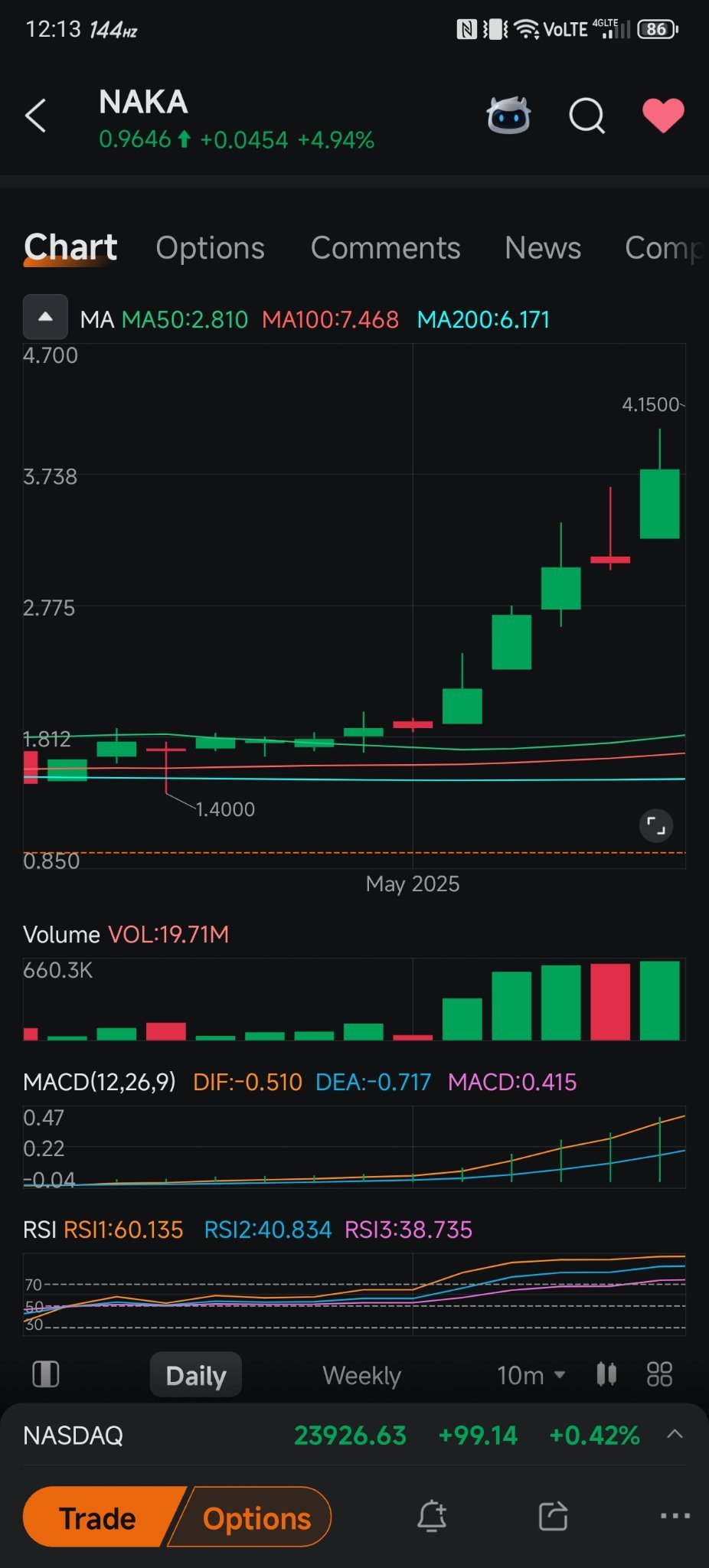Collapse the MA indicator with the arrow button
The image size is (709, 1568).
[x=45, y=317]
